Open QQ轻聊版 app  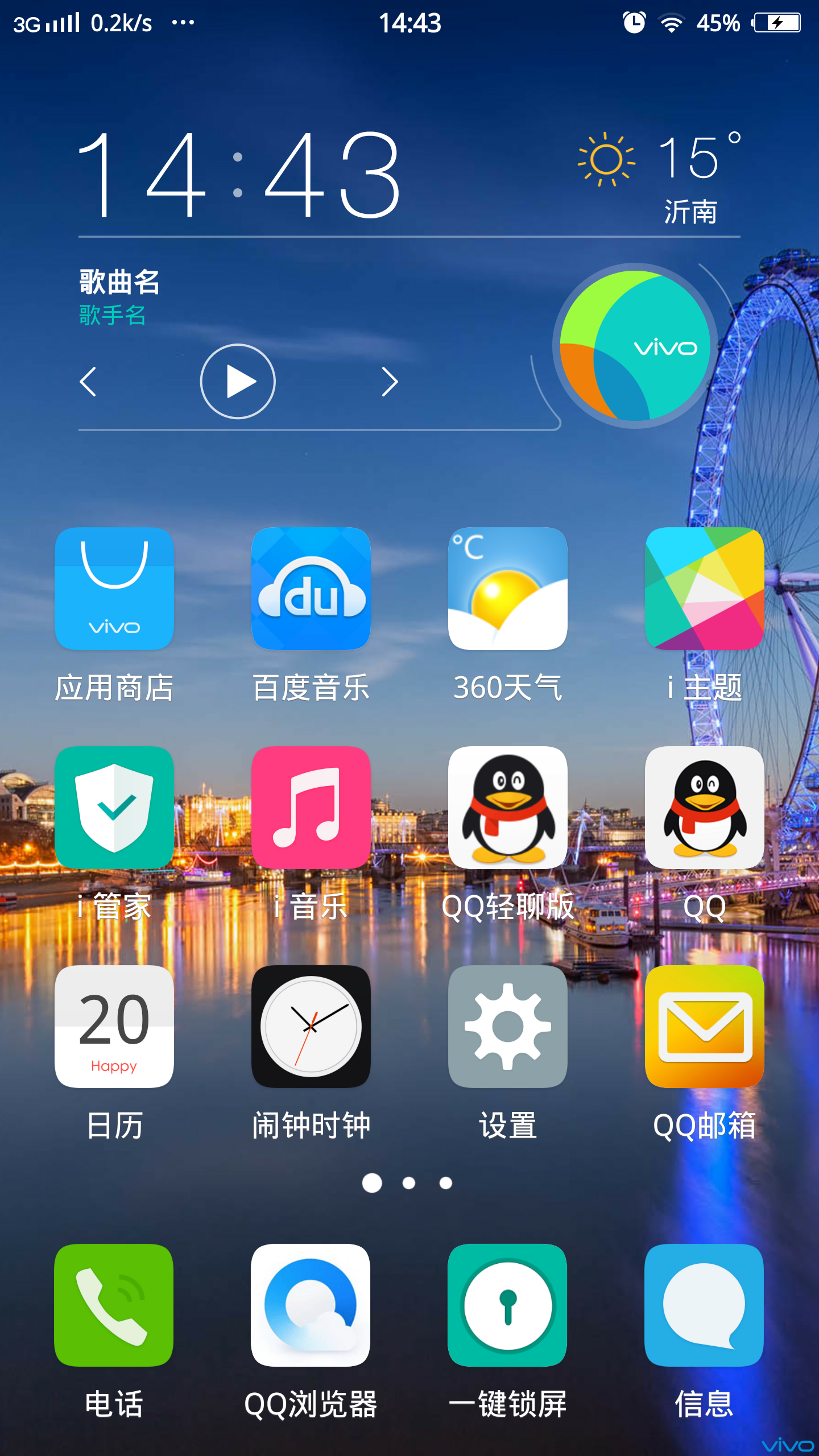click(508, 808)
